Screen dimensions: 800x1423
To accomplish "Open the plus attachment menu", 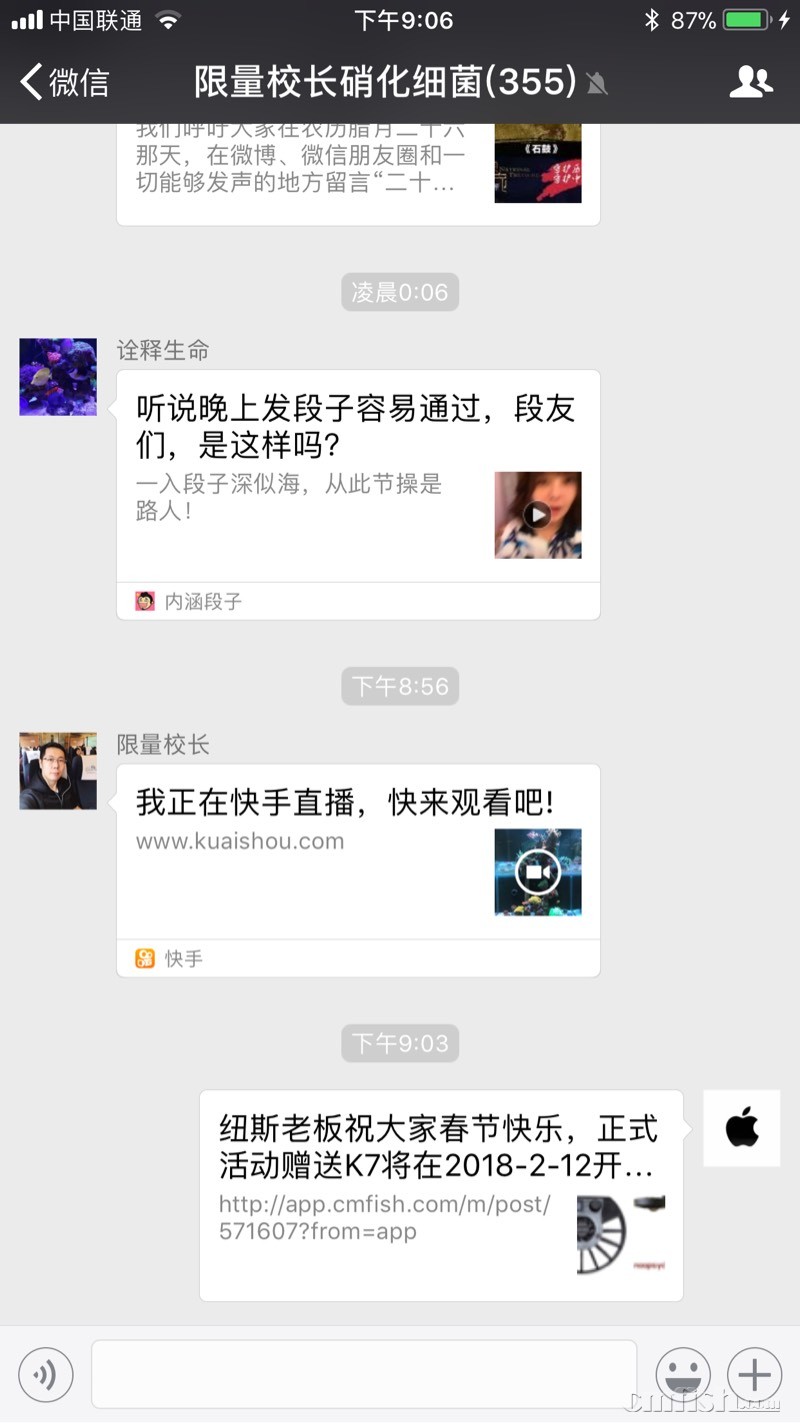I will point(754,1374).
